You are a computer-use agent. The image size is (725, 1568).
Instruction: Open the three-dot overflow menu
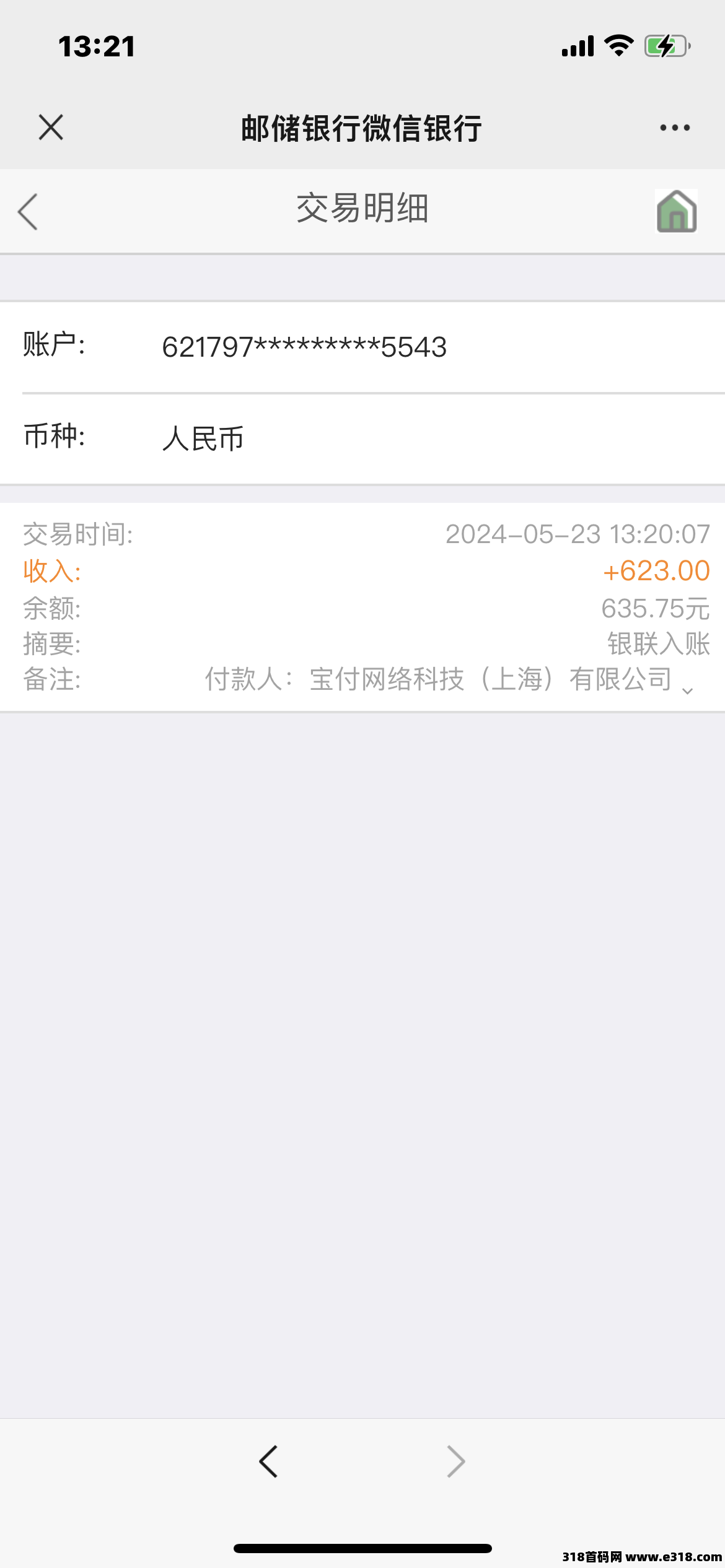[x=675, y=128]
